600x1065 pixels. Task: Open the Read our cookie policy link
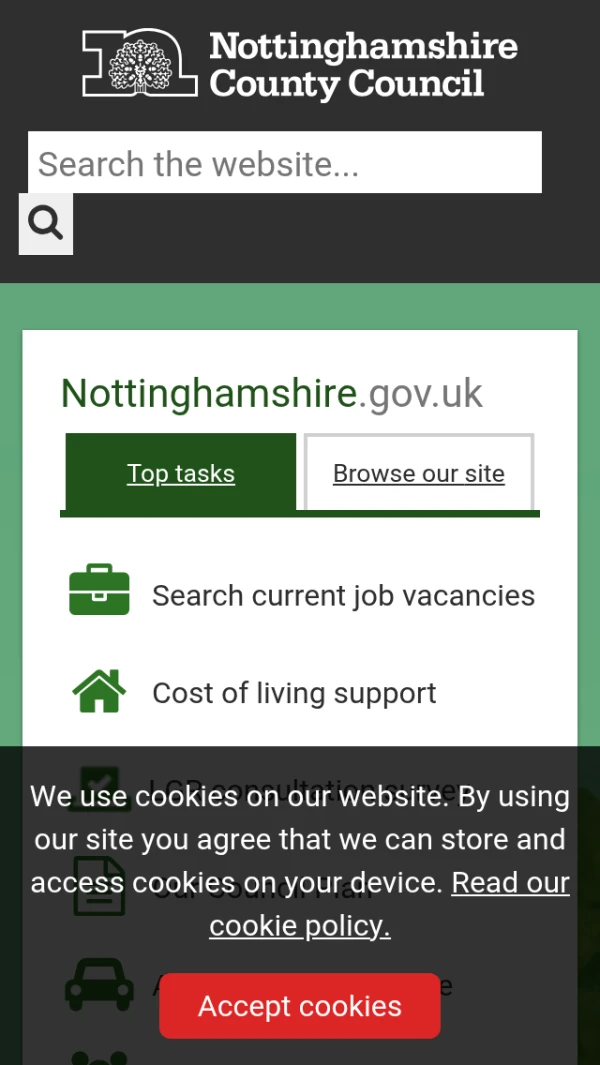coord(389,904)
